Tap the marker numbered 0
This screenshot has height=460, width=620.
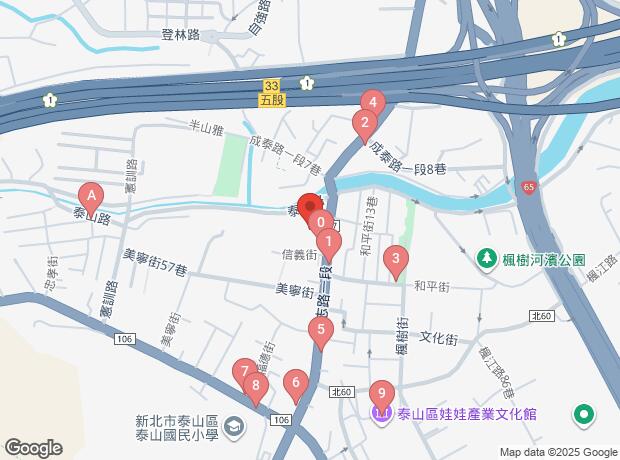319,223
